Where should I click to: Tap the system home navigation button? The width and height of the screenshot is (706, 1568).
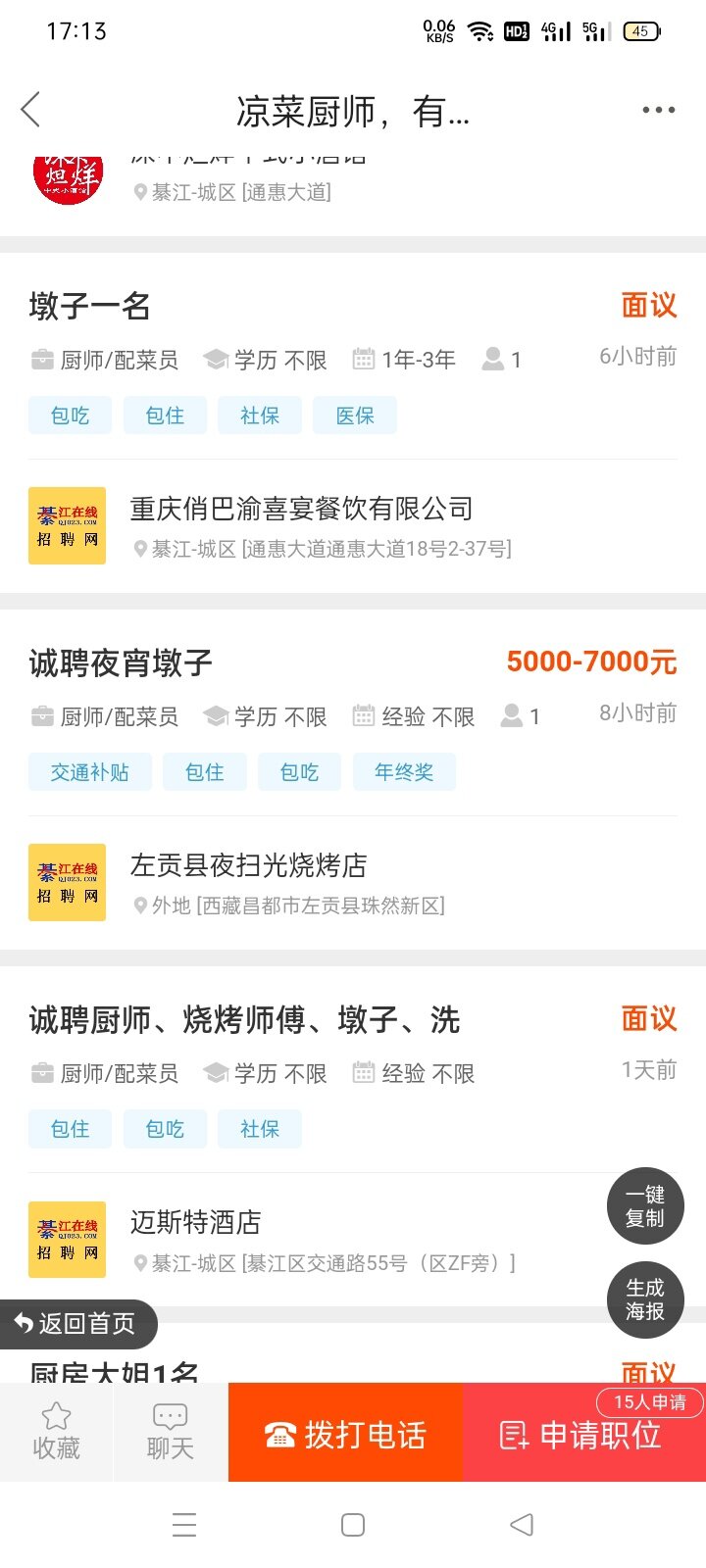coord(353,1525)
